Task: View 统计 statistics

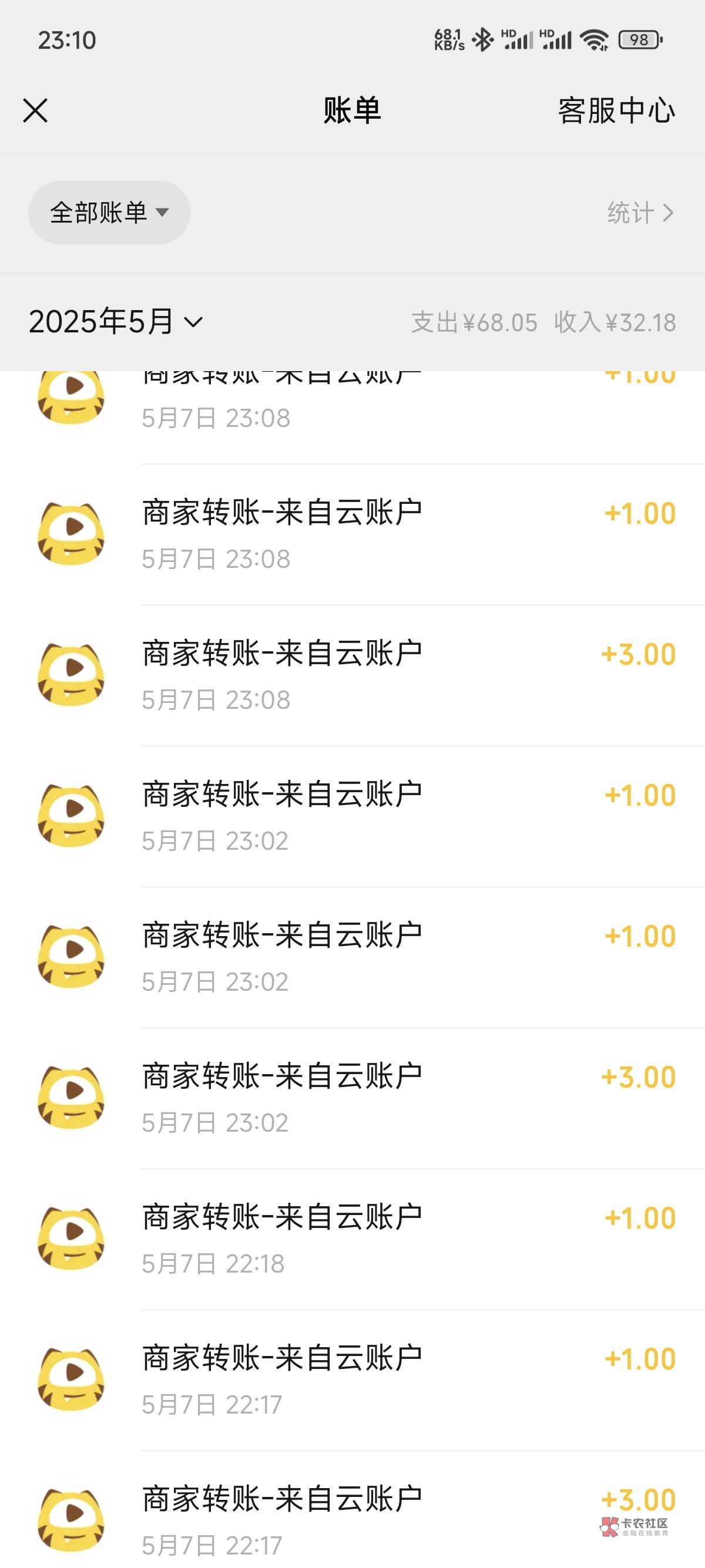Action: (x=640, y=213)
